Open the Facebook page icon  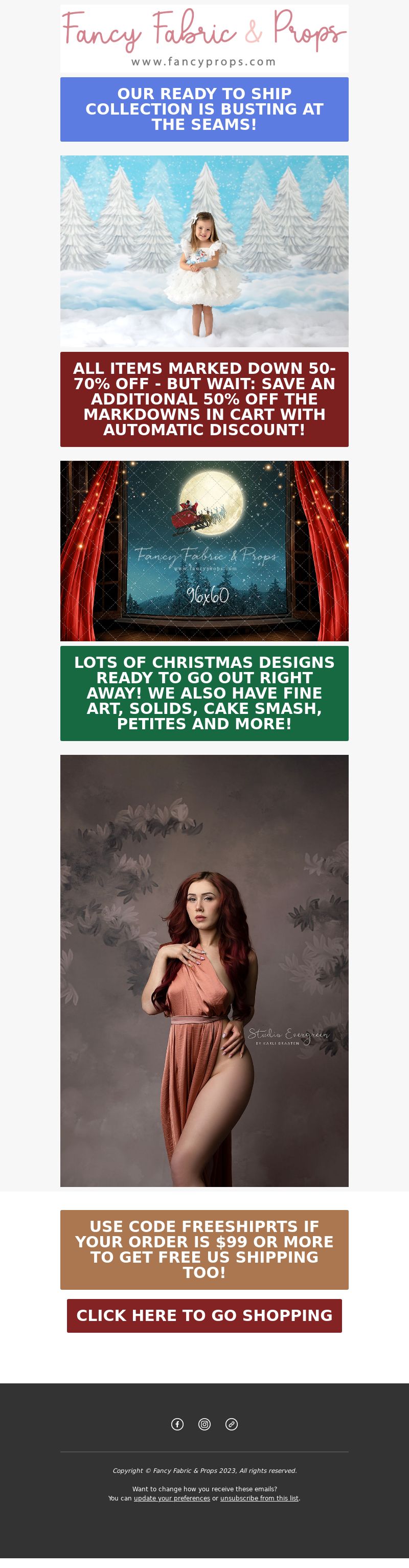pos(177,1424)
